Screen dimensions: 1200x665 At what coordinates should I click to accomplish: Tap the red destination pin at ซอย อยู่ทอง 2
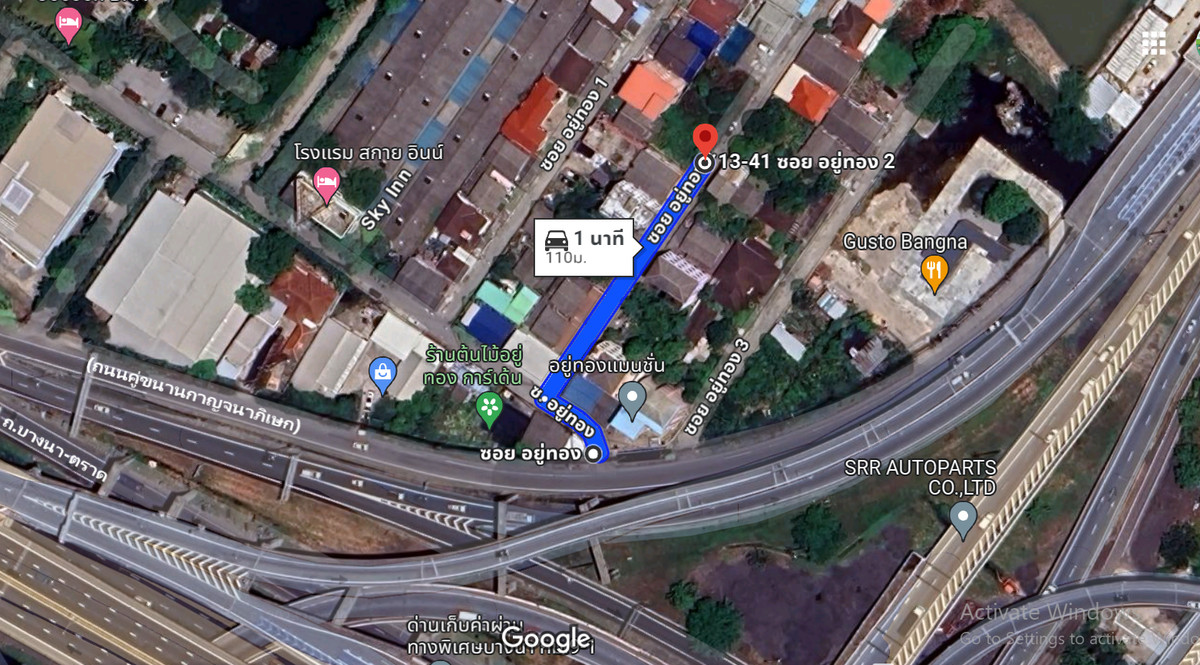(x=705, y=140)
